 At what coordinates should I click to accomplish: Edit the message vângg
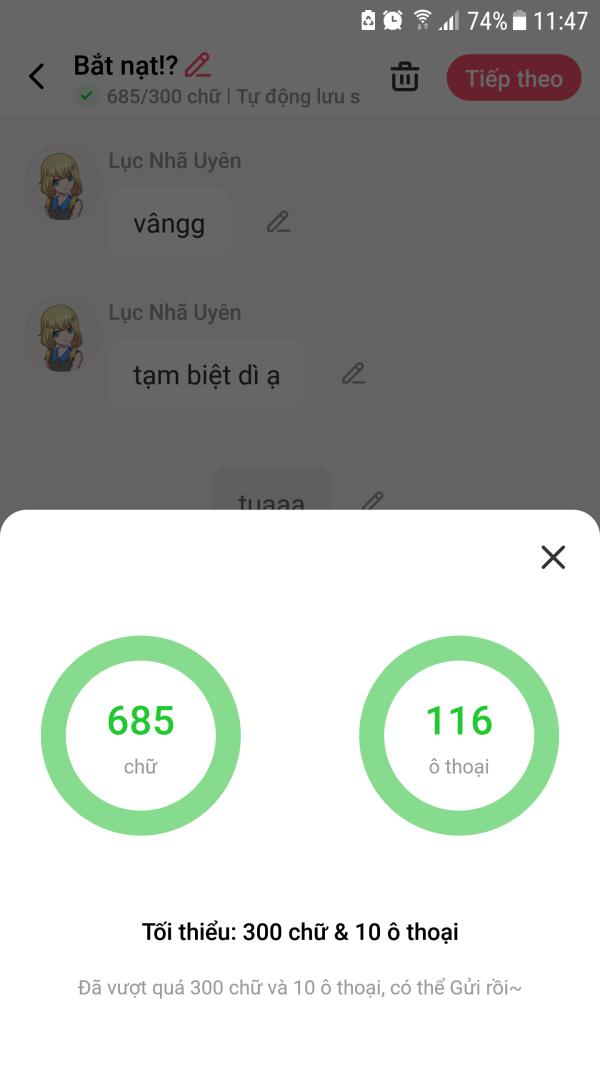point(278,222)
